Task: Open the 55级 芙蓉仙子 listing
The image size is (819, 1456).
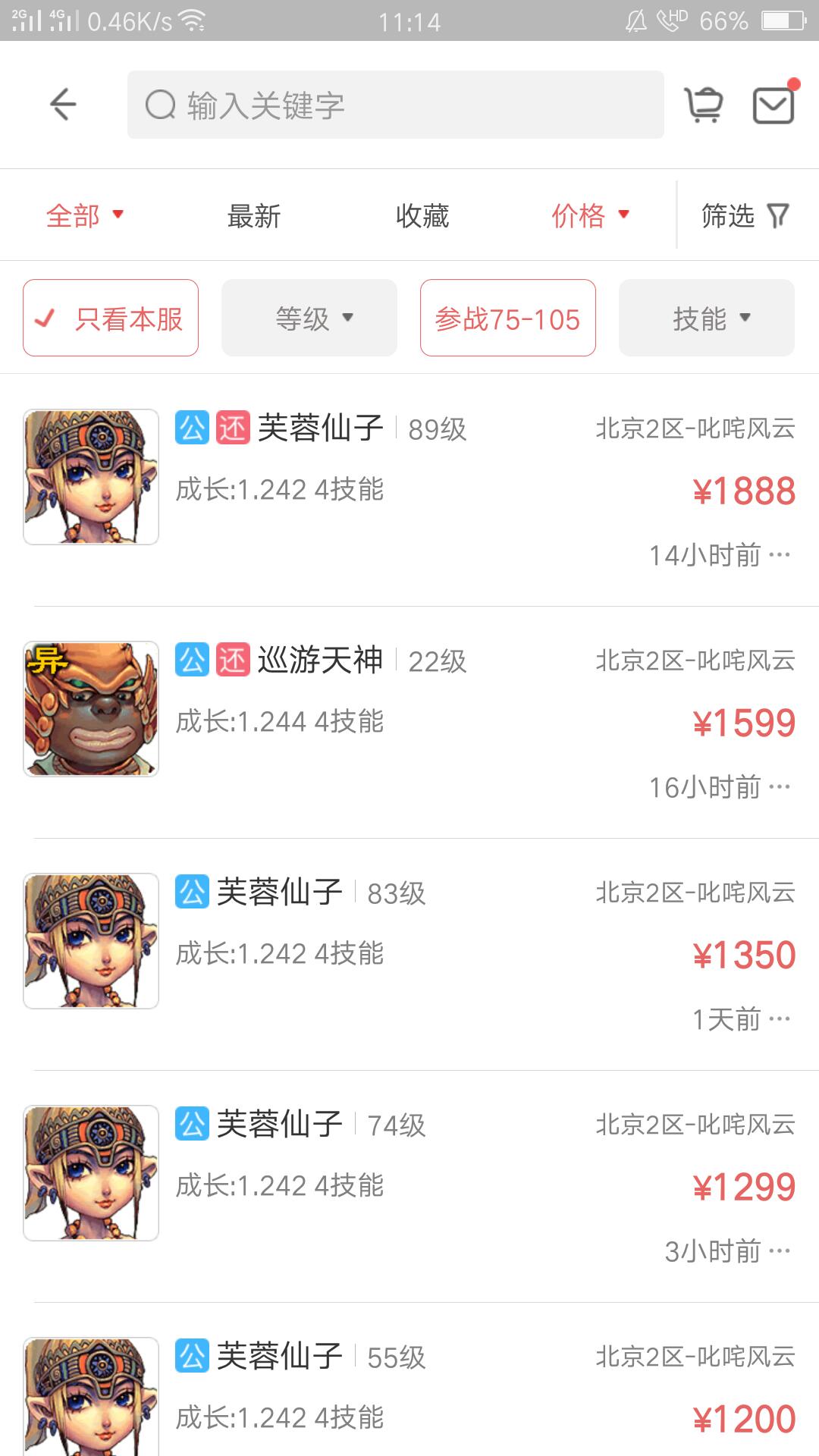Action: (x=379, y=1395)
